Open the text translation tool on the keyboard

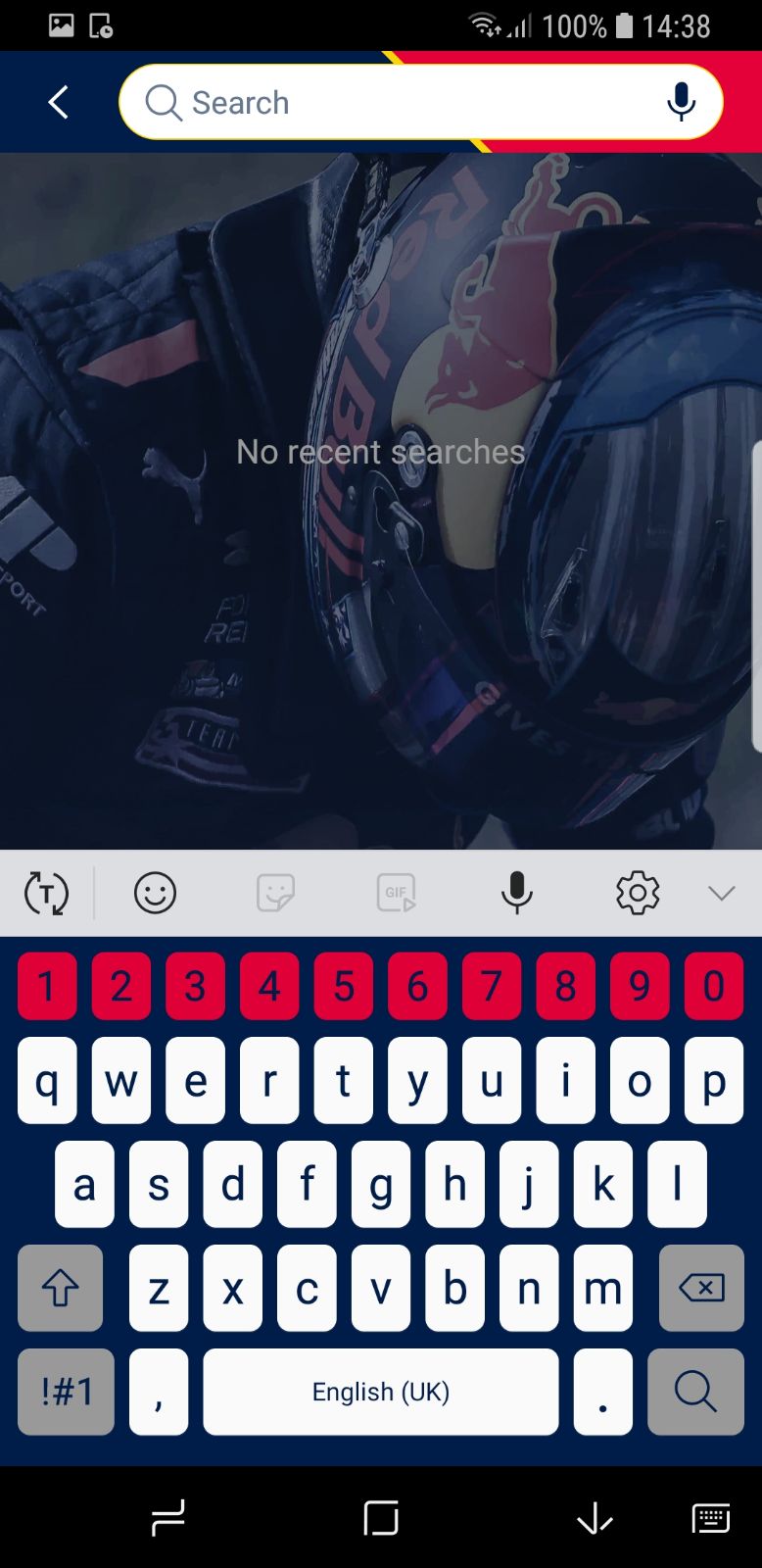tap(46, 893)
